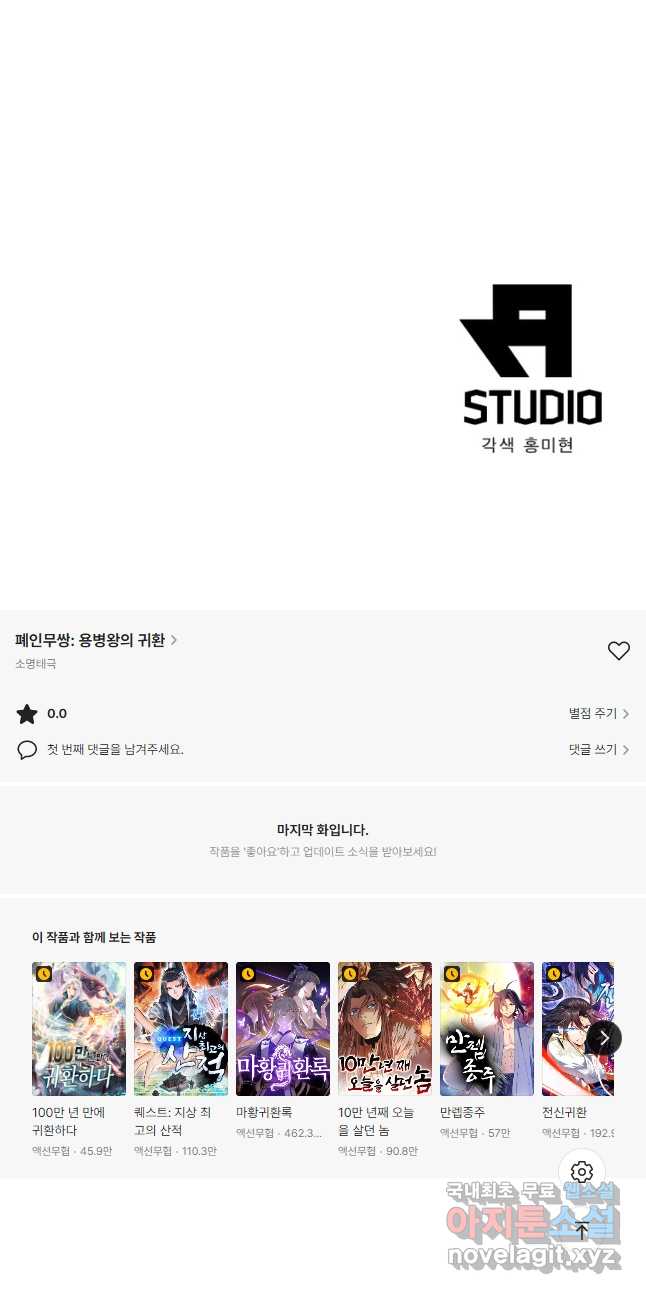
Task: Open 퀘스트: 지상 최고의 산적 card
Action: 181,1029
